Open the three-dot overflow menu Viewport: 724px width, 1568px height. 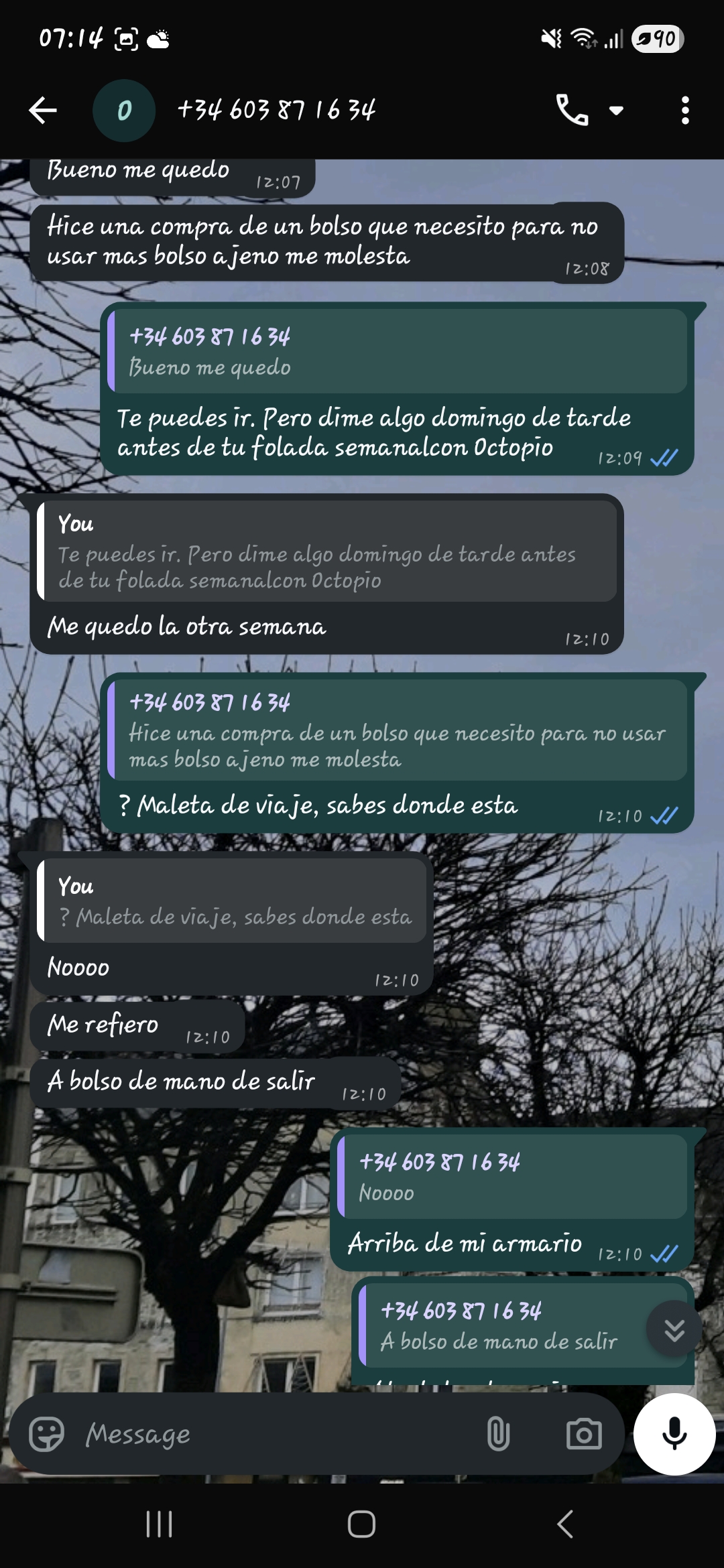(x=684, y=111)
